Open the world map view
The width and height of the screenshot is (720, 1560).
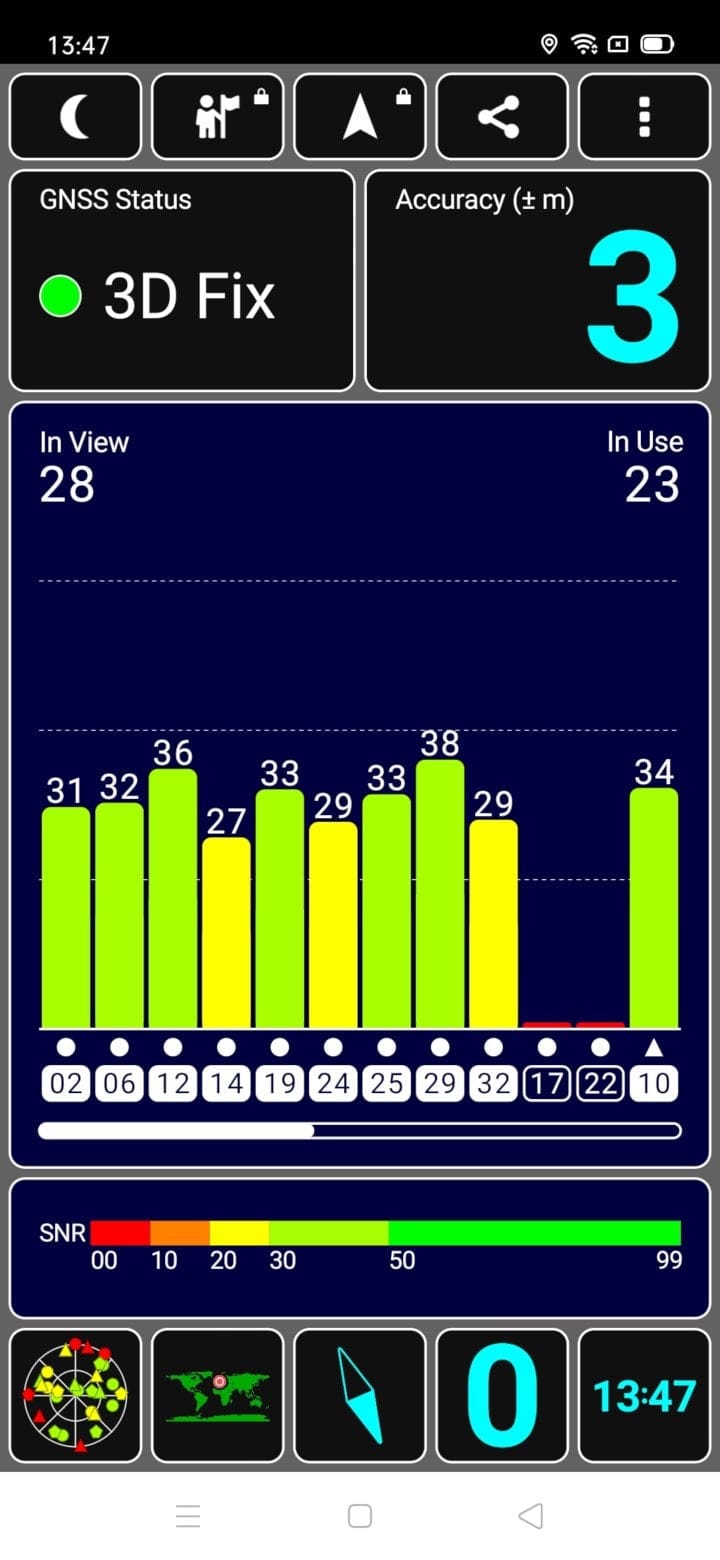coord(218,1395)
